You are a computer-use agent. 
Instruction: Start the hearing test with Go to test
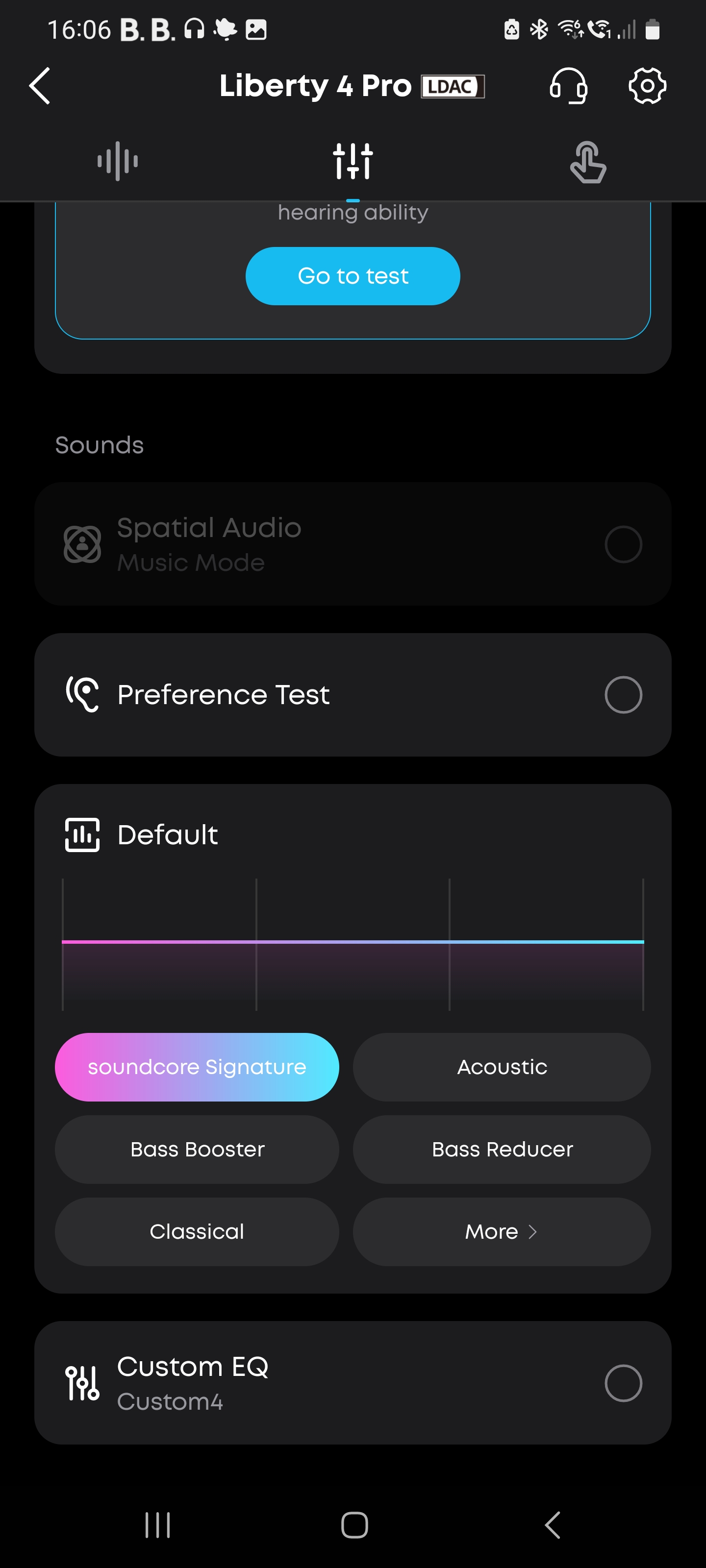pos(353,276)
